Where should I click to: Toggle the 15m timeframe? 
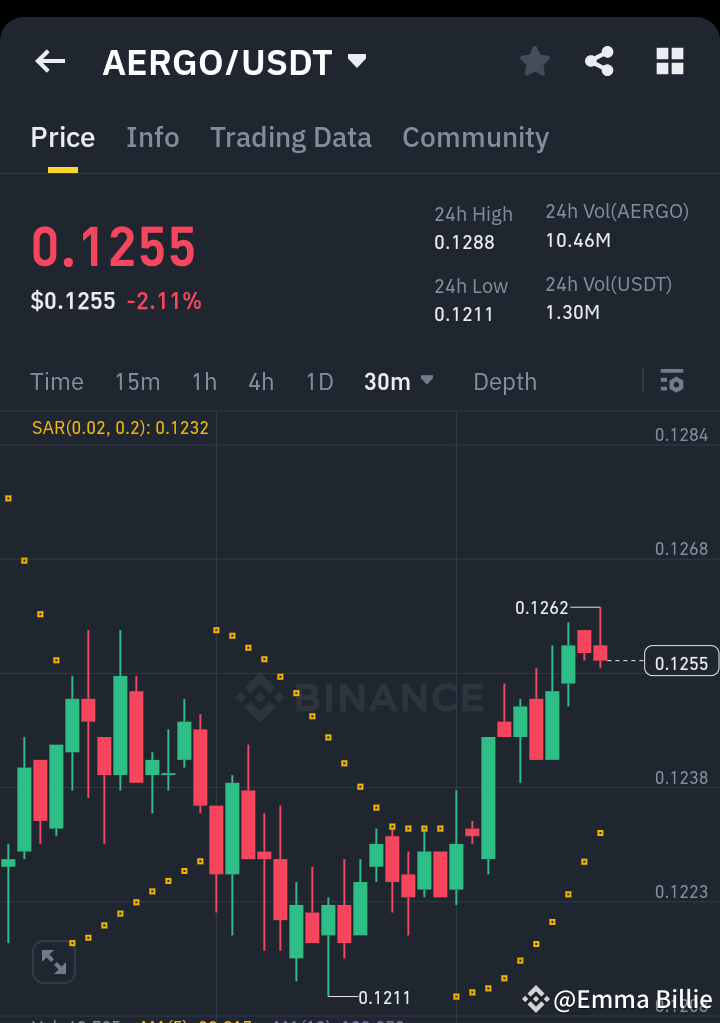coord(137,381)
